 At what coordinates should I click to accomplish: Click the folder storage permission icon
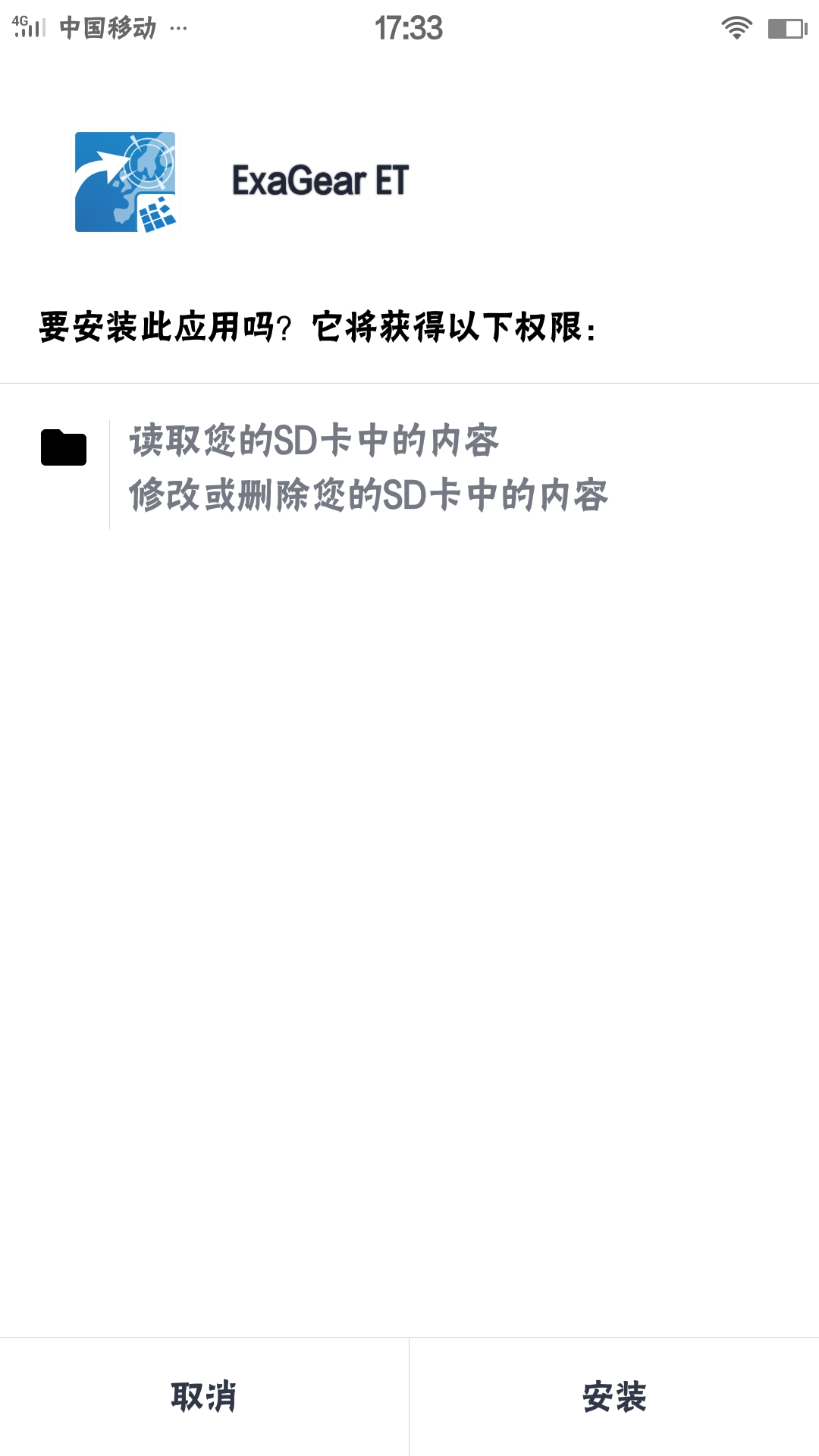[64, 449]
